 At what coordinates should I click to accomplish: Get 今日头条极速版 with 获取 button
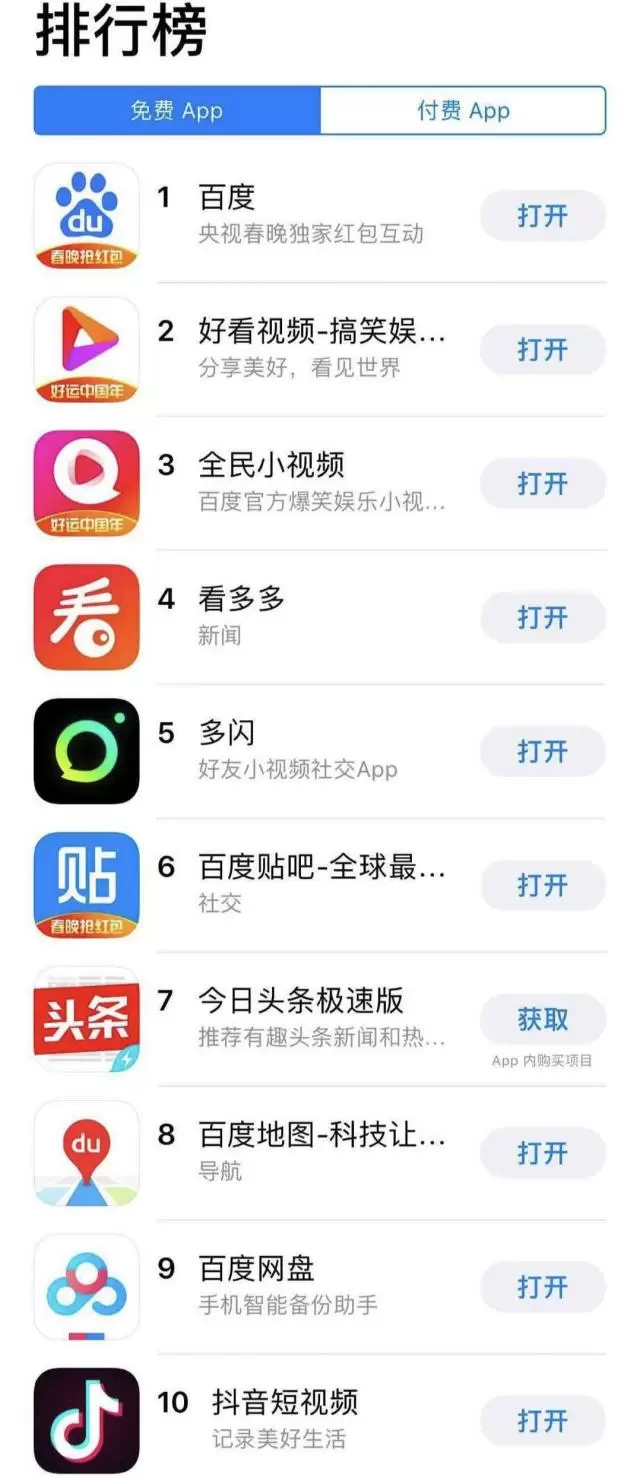(x=543, y=1020)
